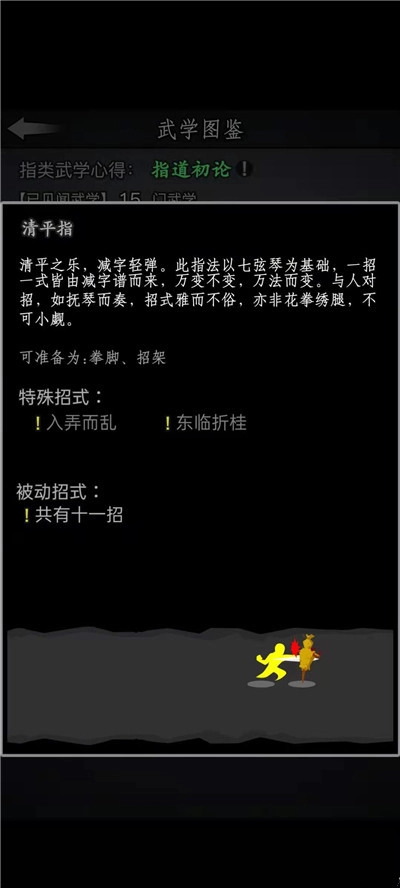This screenshot has height=888, width=400.
Task: Open the passive moves entry 共有十一招
Action: [x=74, y=515]
